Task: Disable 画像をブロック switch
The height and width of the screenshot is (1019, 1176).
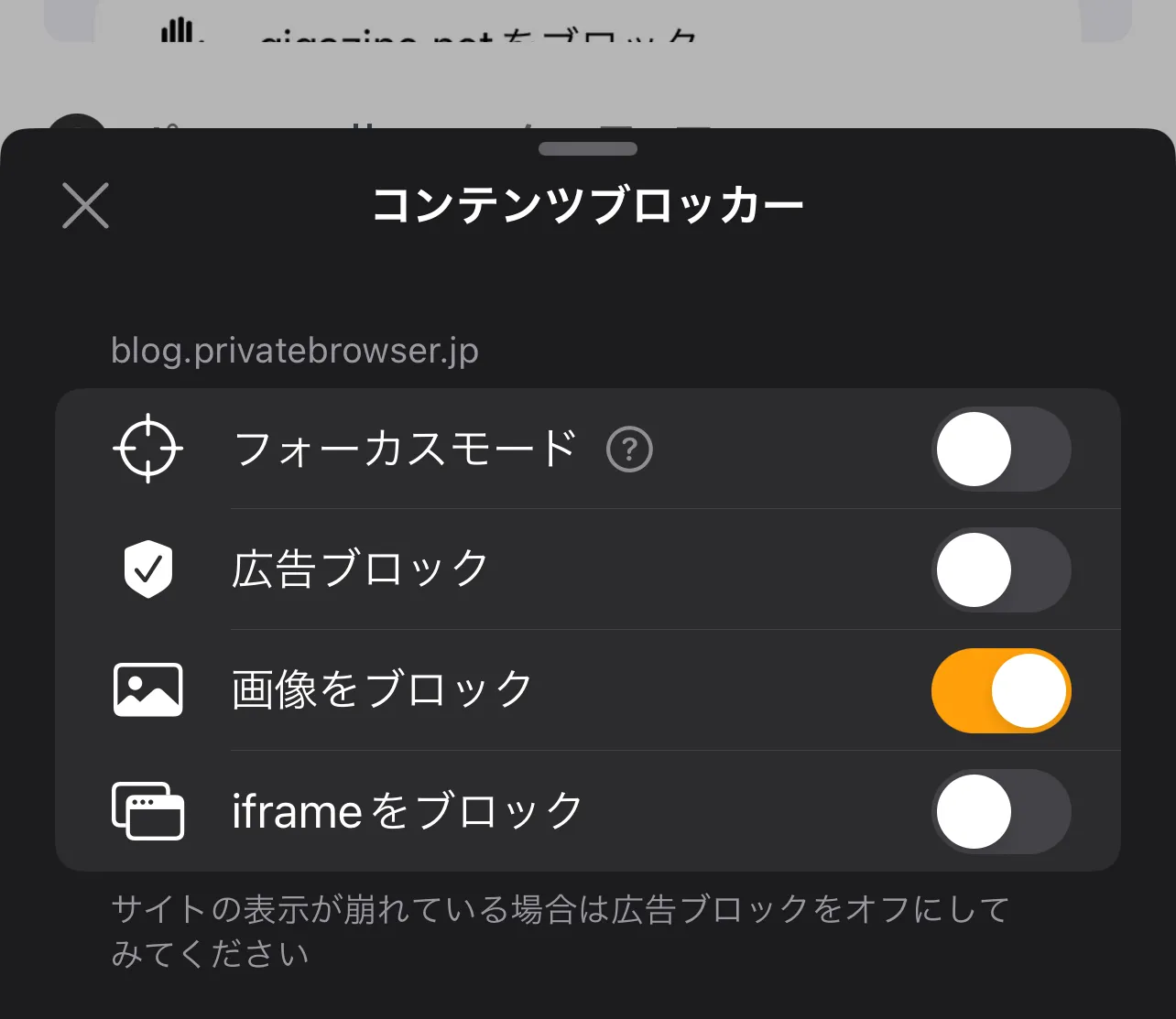Action: coord(1000,691)
